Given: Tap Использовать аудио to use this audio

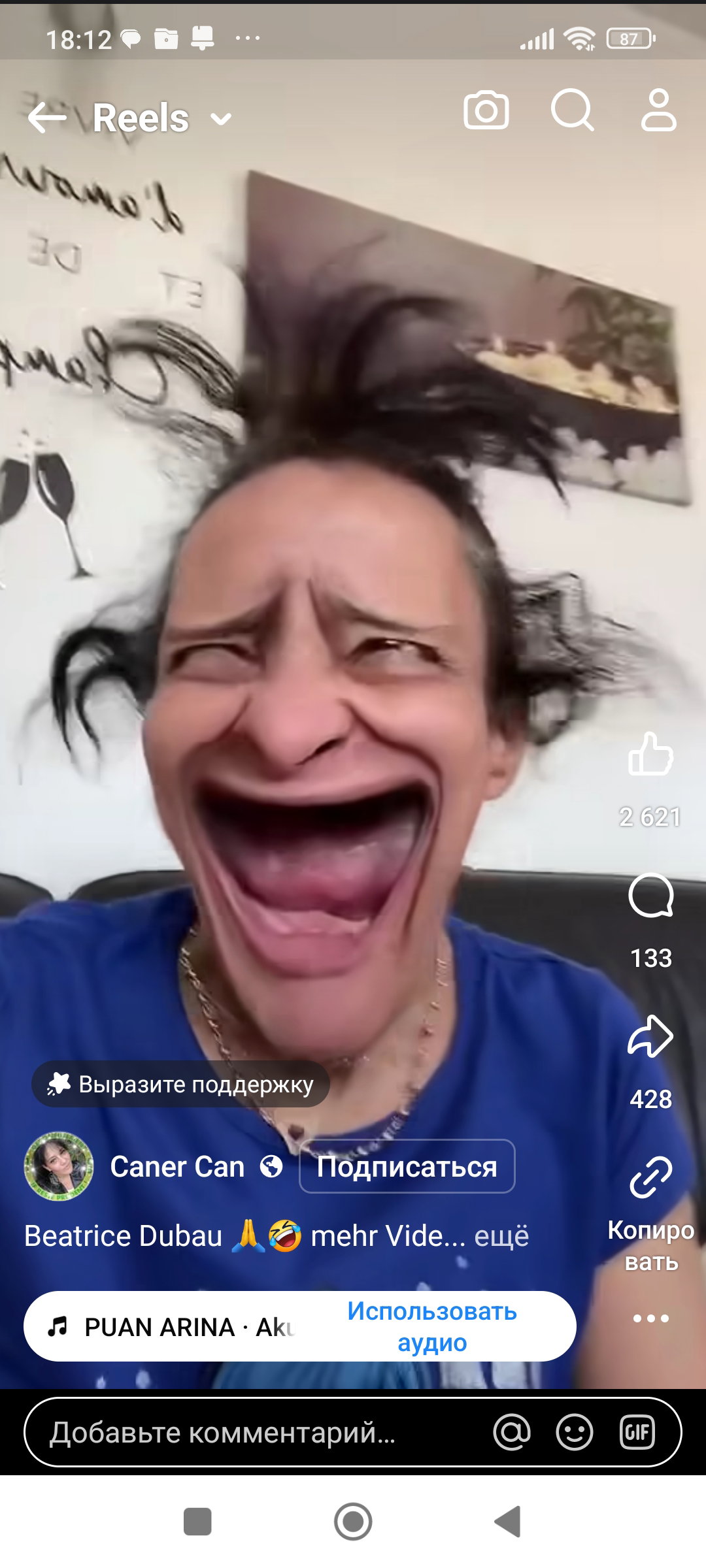Looking at the screenshot, I should pos(431,1326).
